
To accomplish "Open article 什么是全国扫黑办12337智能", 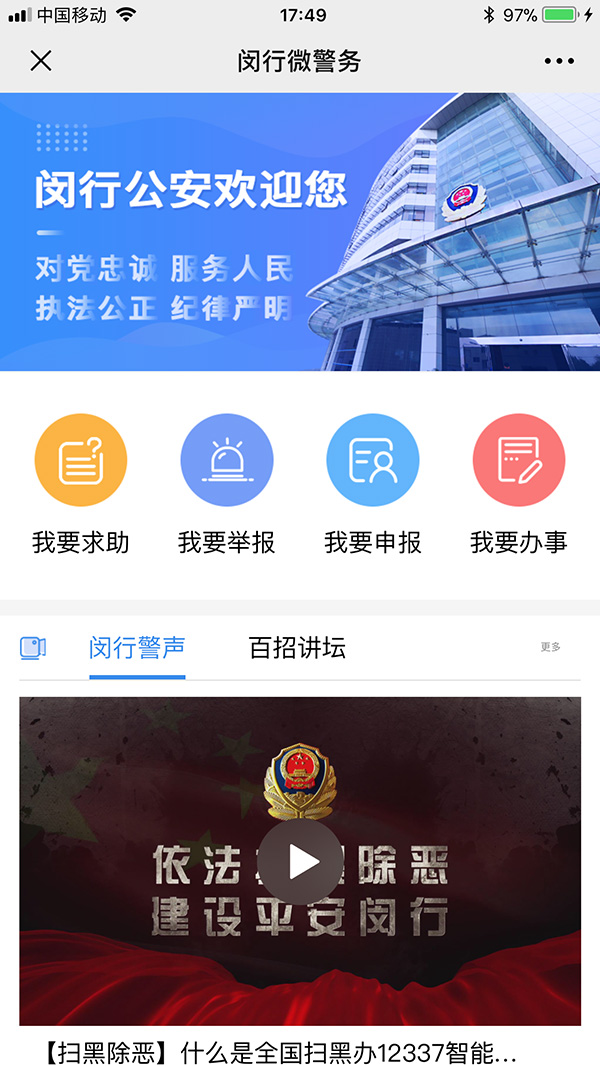I will pos(280,1051).
